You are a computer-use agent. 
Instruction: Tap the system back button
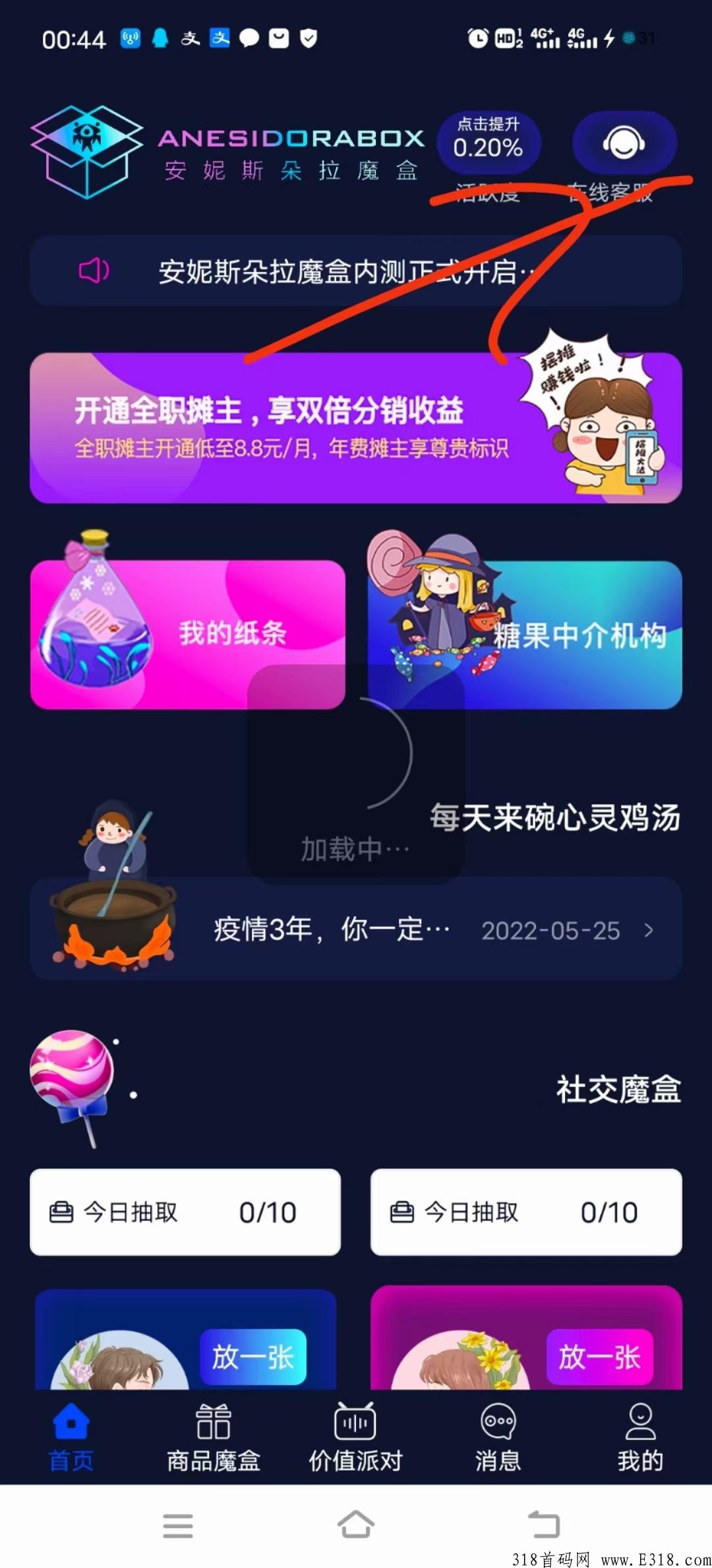pyautogui.click(x=544, y=1525)
